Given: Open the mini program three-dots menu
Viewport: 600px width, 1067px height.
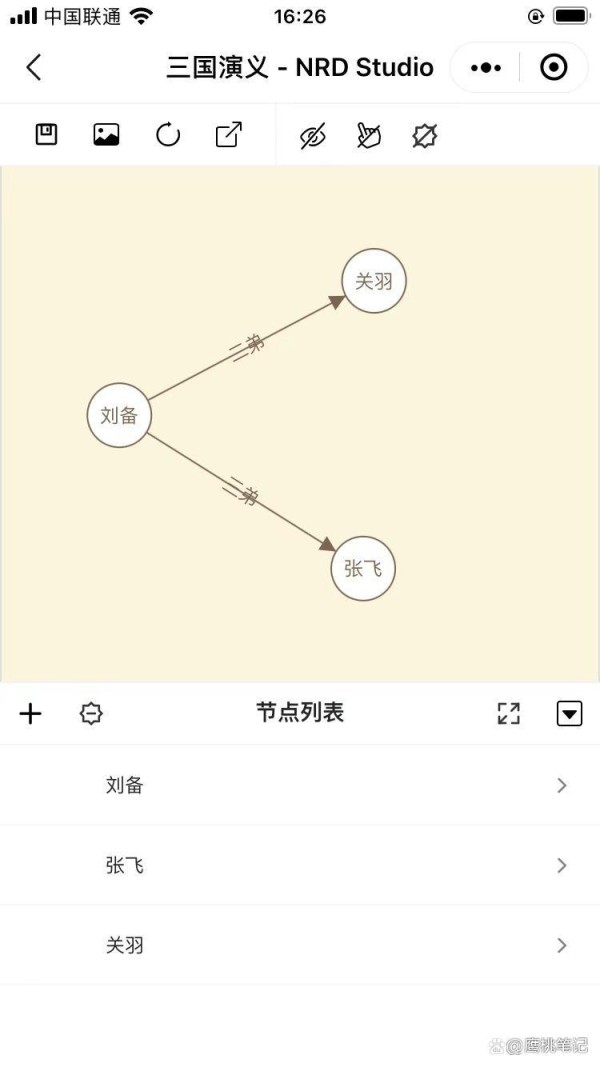Looking at the screenshot, I should [486, 67].
